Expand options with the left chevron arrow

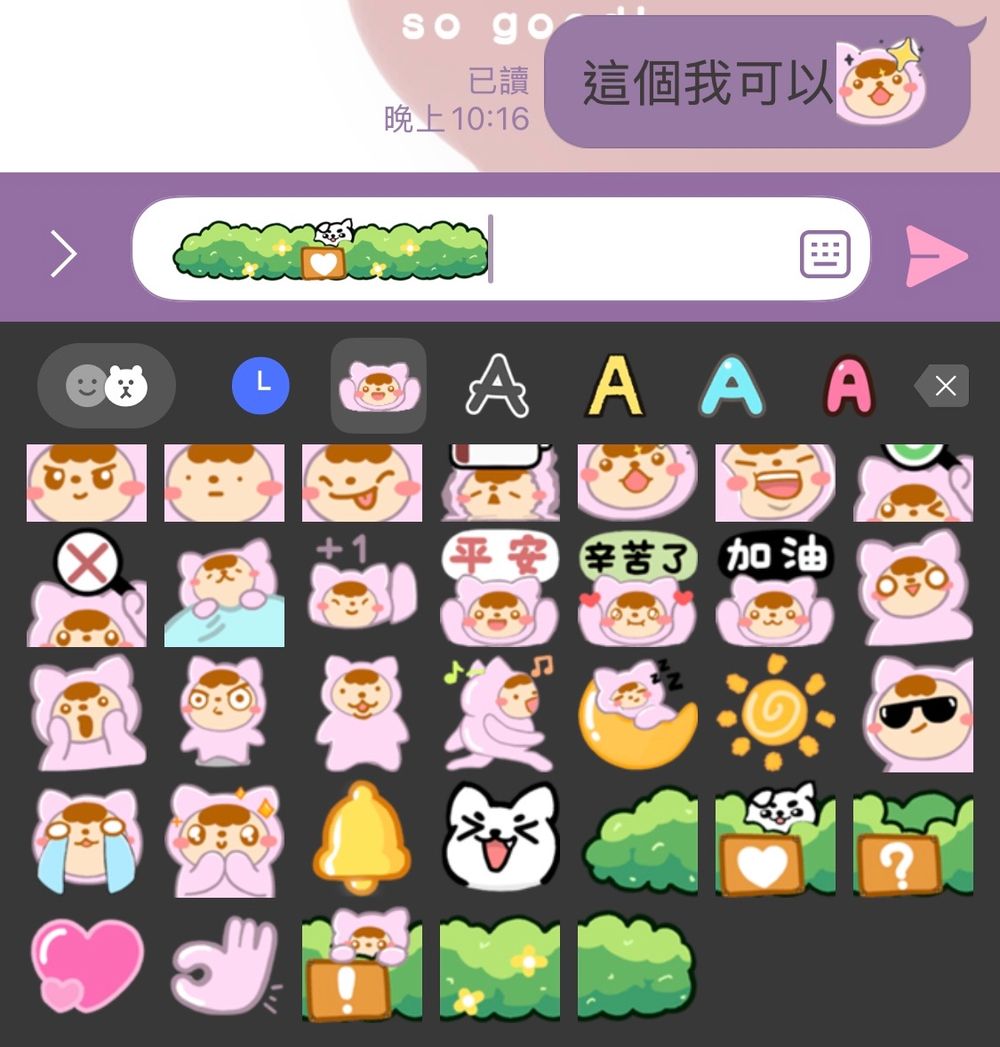click(x=64, y=256)
